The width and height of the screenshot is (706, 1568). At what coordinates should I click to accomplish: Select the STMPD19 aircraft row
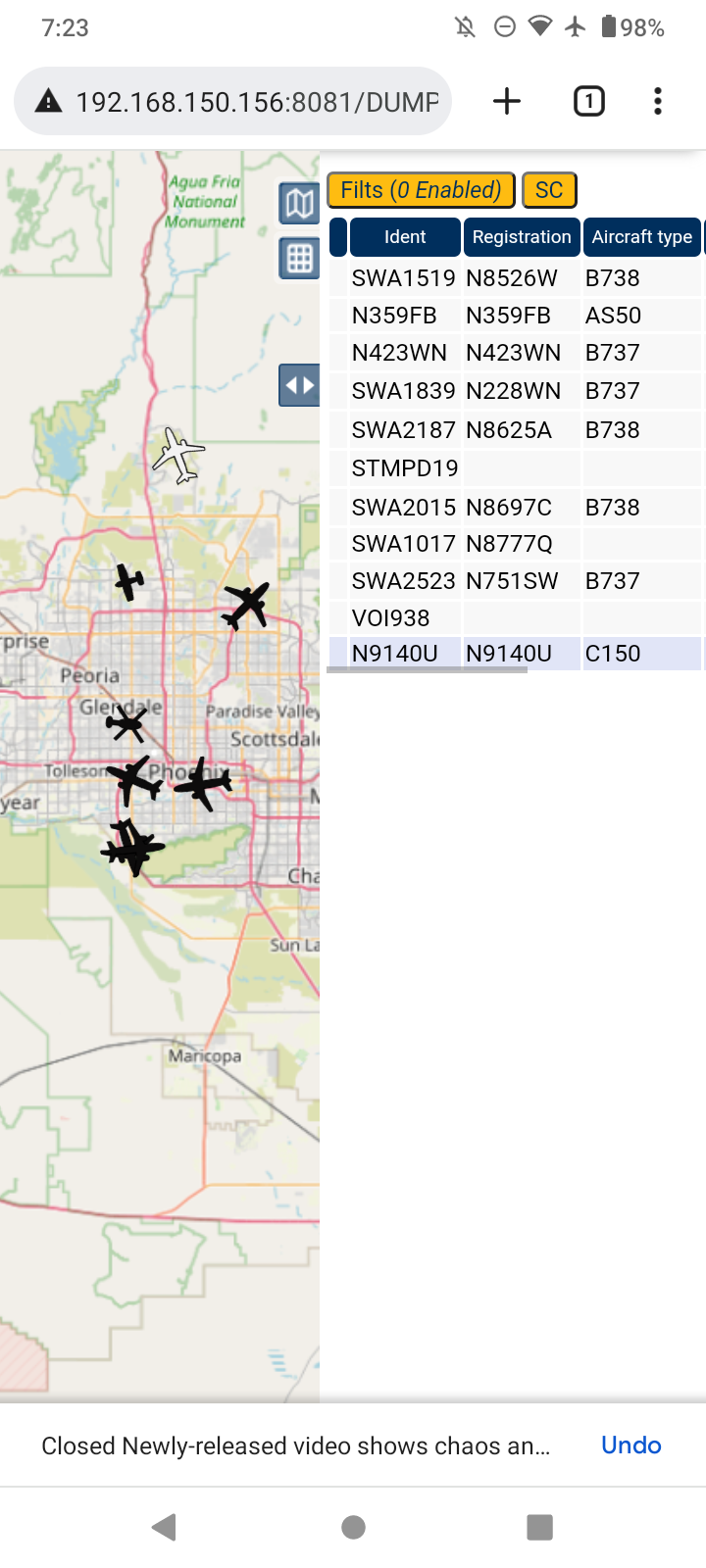pos(516,468)
